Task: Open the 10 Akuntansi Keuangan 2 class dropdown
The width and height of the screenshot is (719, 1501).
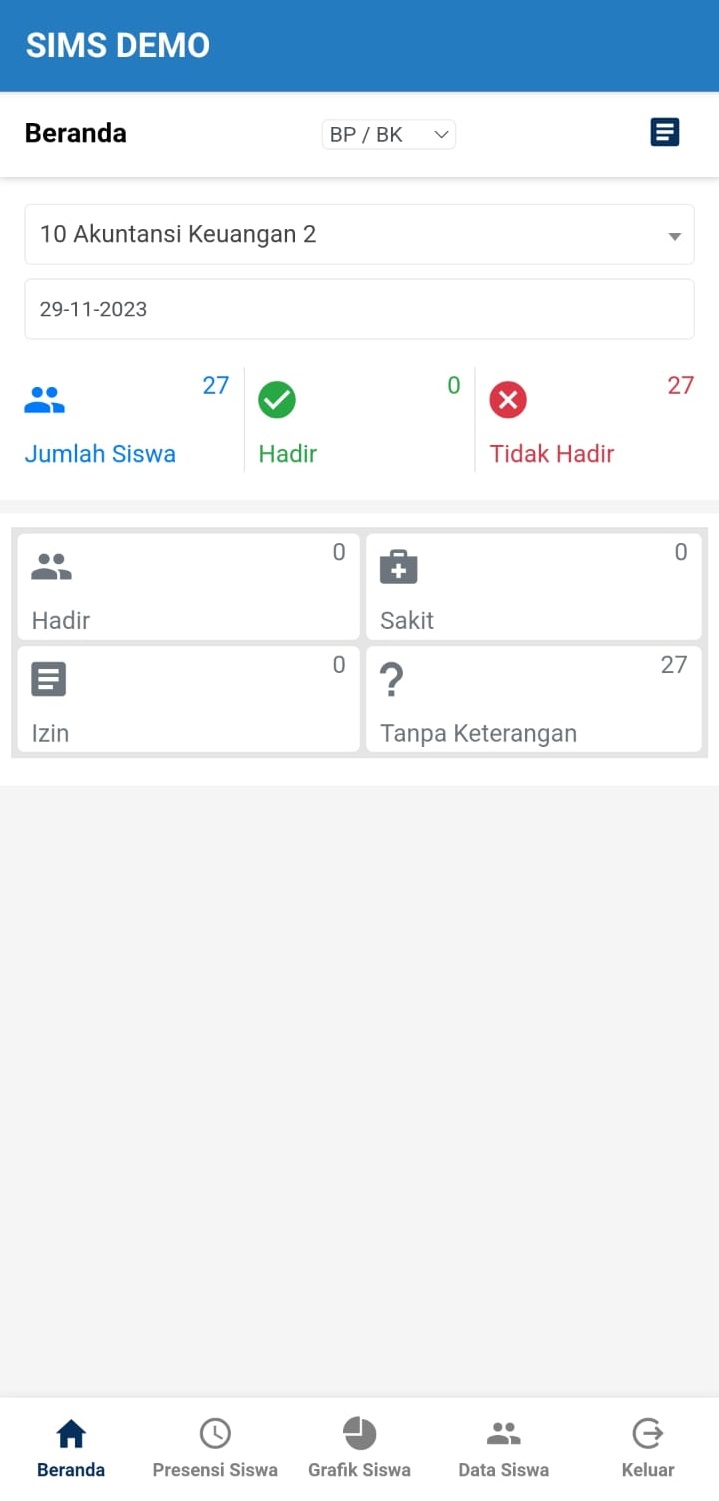Action: click(x=359, y=235)
